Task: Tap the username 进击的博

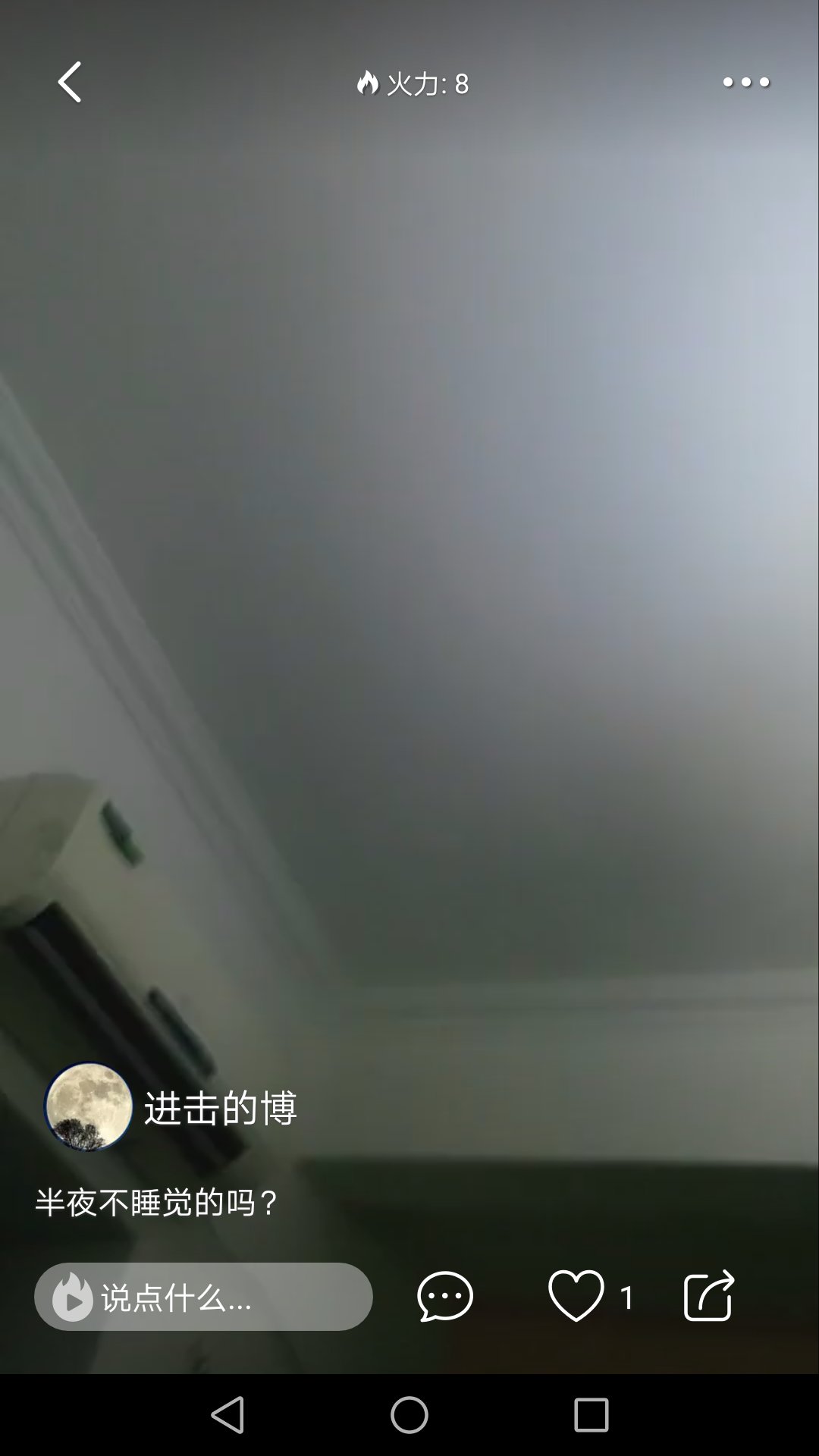Action: [x=220, y=1107]
